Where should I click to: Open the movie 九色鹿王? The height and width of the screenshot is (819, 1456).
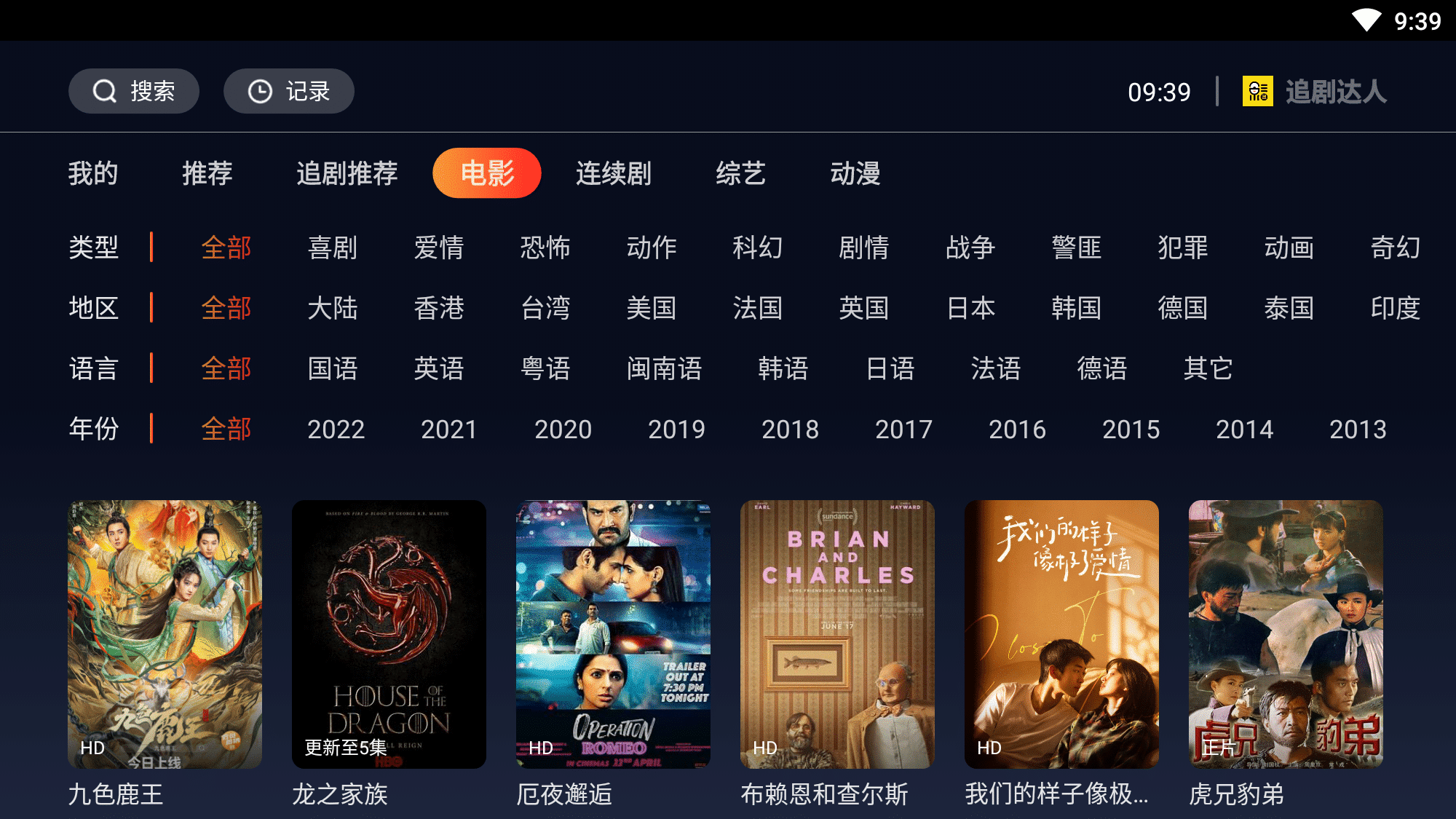(x=165, y=633)
